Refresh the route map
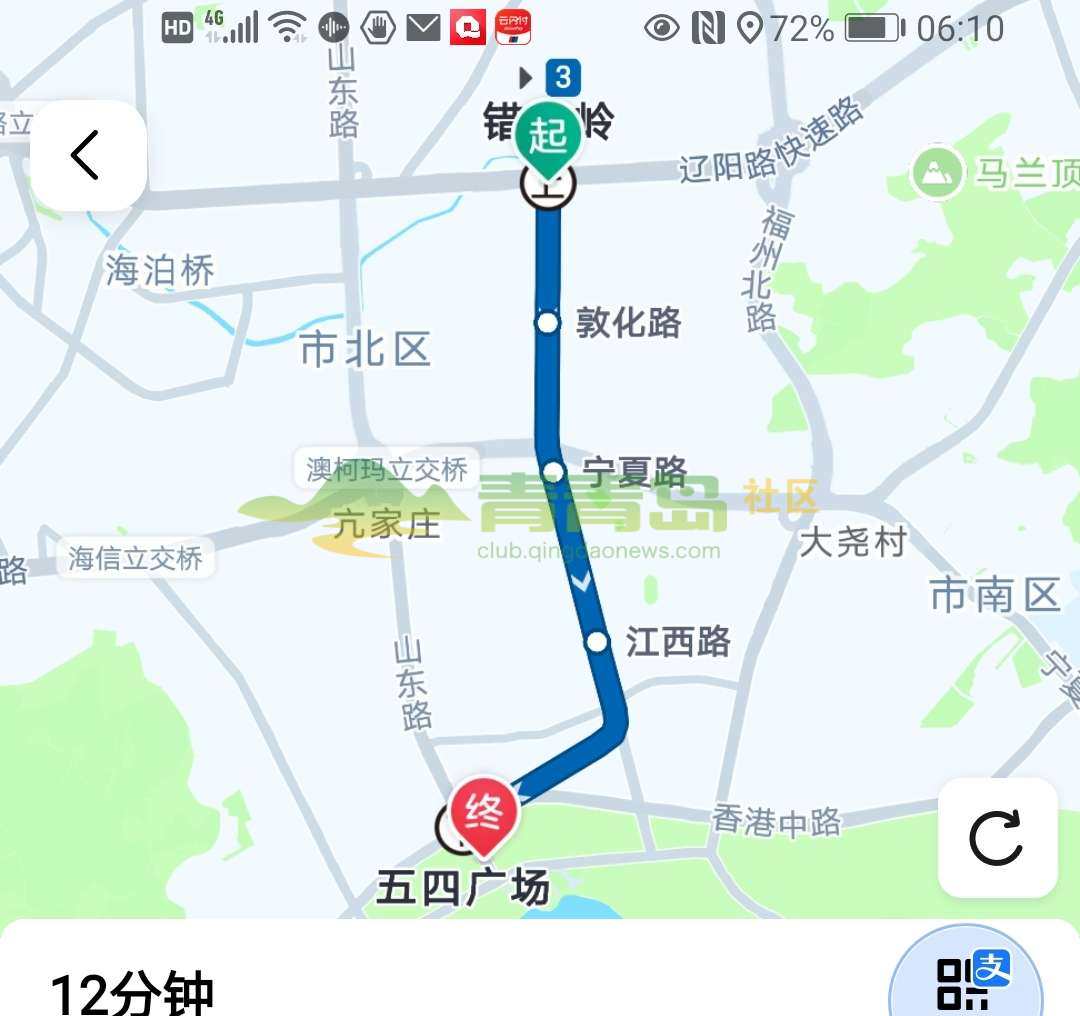This screenshot has width=1080, height=1016. pyautogui.click(x=996, y=838)
